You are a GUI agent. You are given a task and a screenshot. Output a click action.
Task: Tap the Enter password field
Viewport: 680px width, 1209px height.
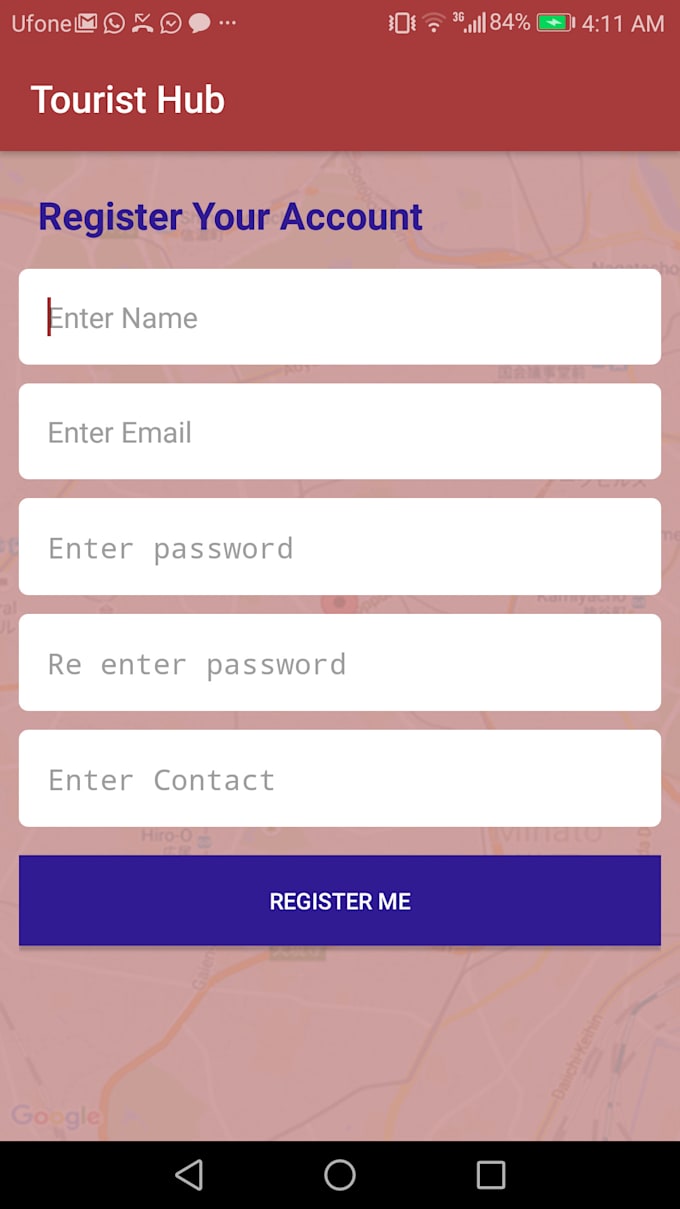pos(340,547)
